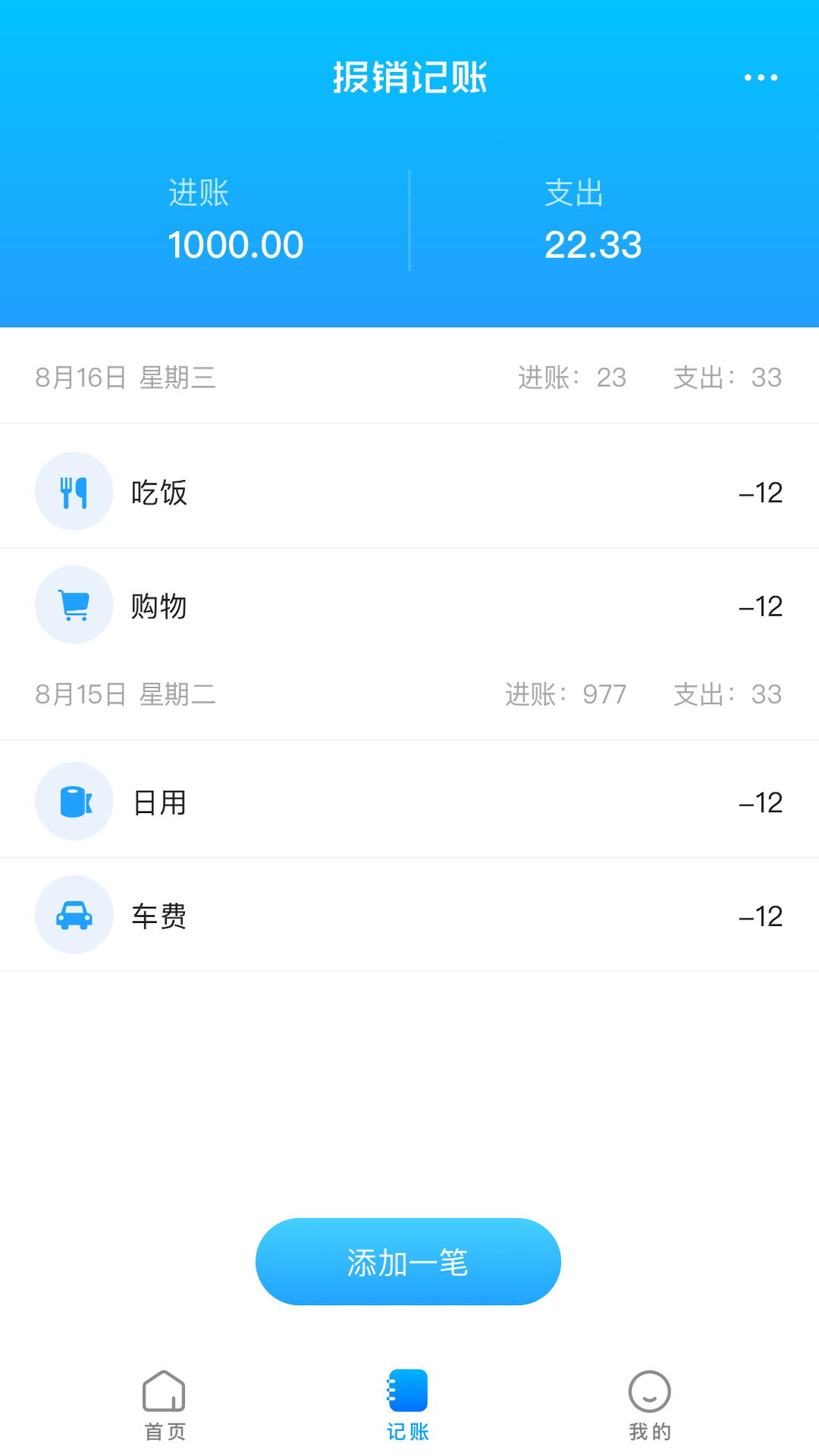The width and height of the screenshot is (819, 1456).
Task: Click the -12 amount beside 购物
Action: coord(759,604)
